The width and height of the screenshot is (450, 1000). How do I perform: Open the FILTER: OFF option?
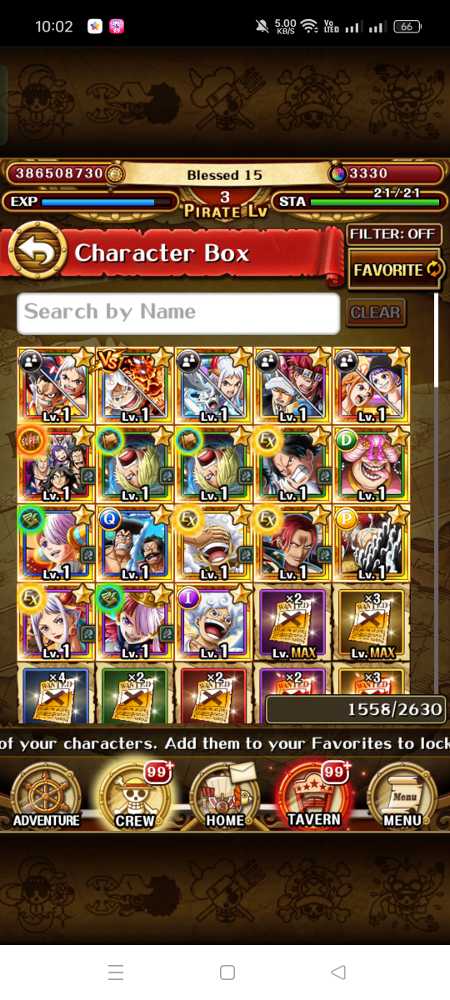pos(394,233)
